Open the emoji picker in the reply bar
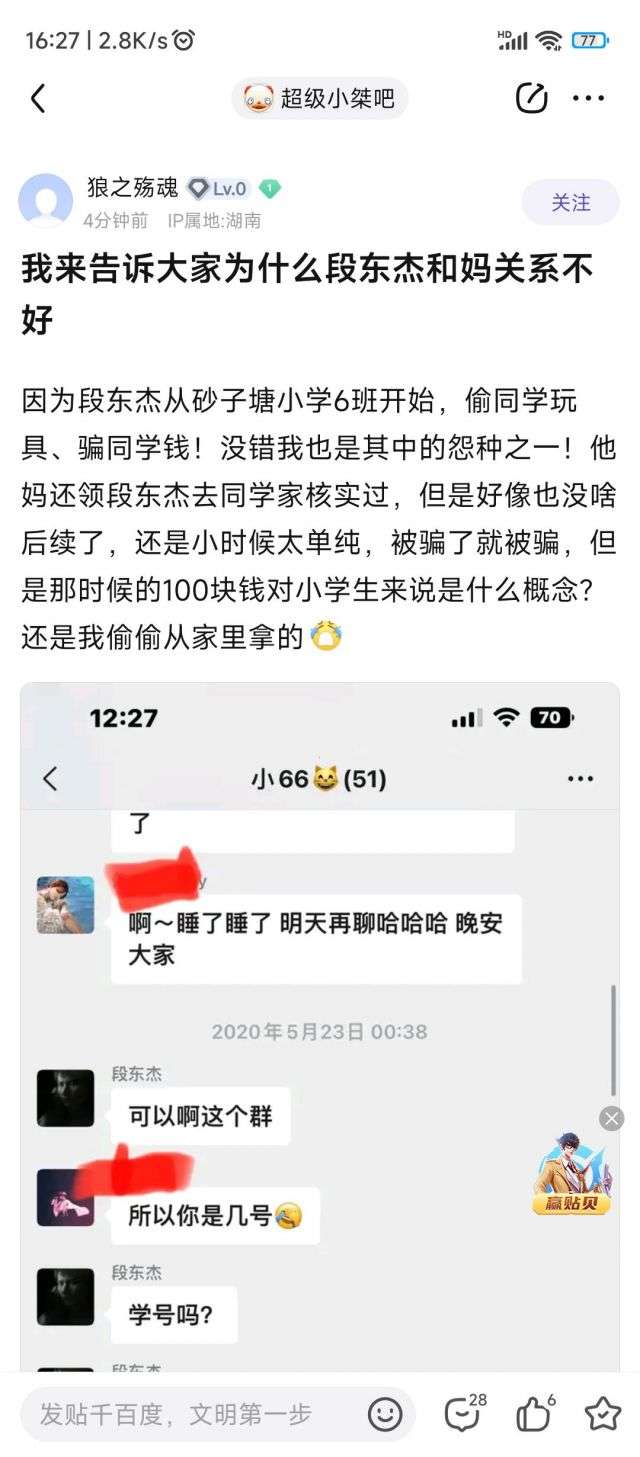 385,1414
